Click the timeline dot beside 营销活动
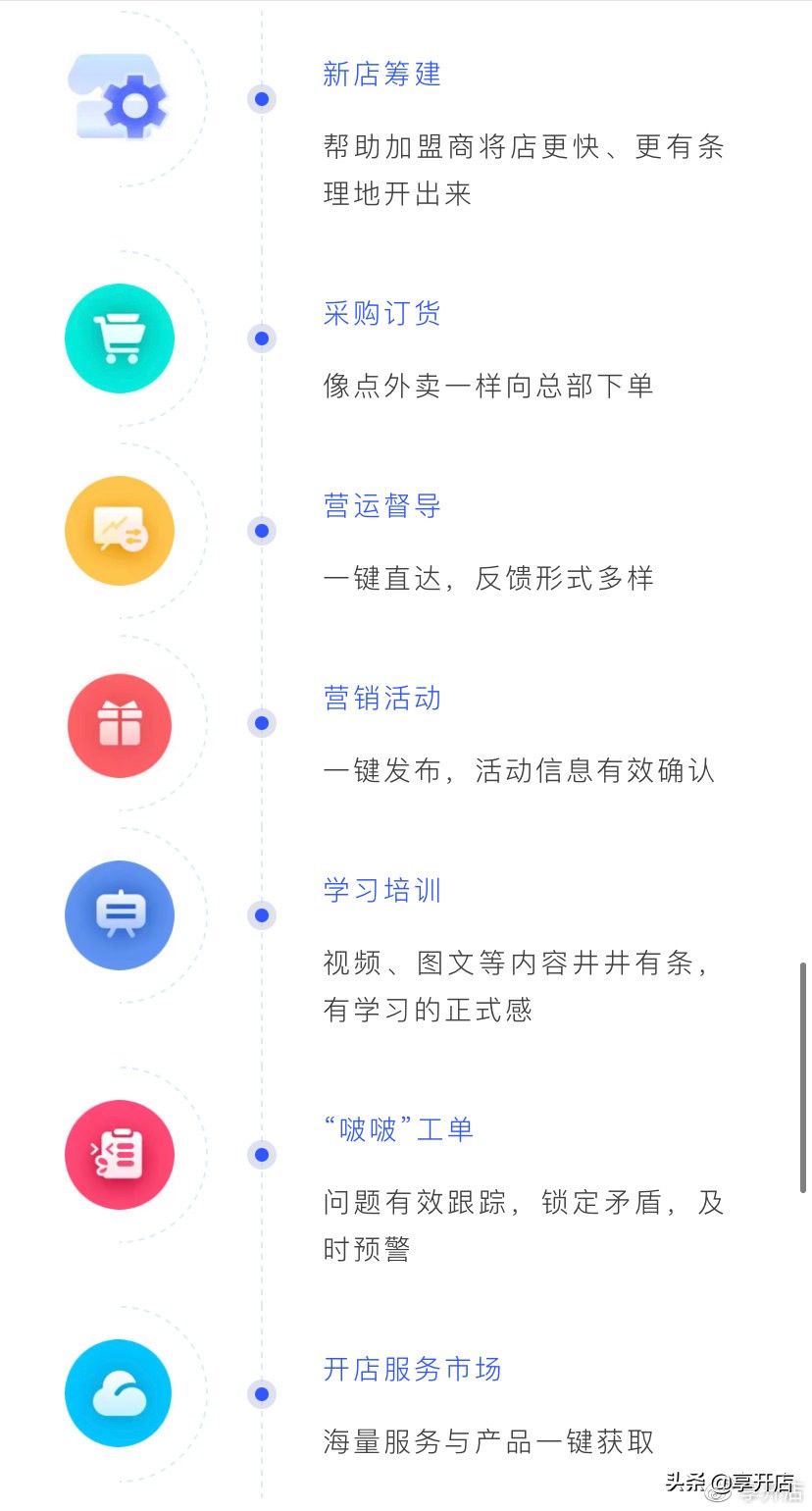The height and width of the screenshot is (1511, 812). 261,723
